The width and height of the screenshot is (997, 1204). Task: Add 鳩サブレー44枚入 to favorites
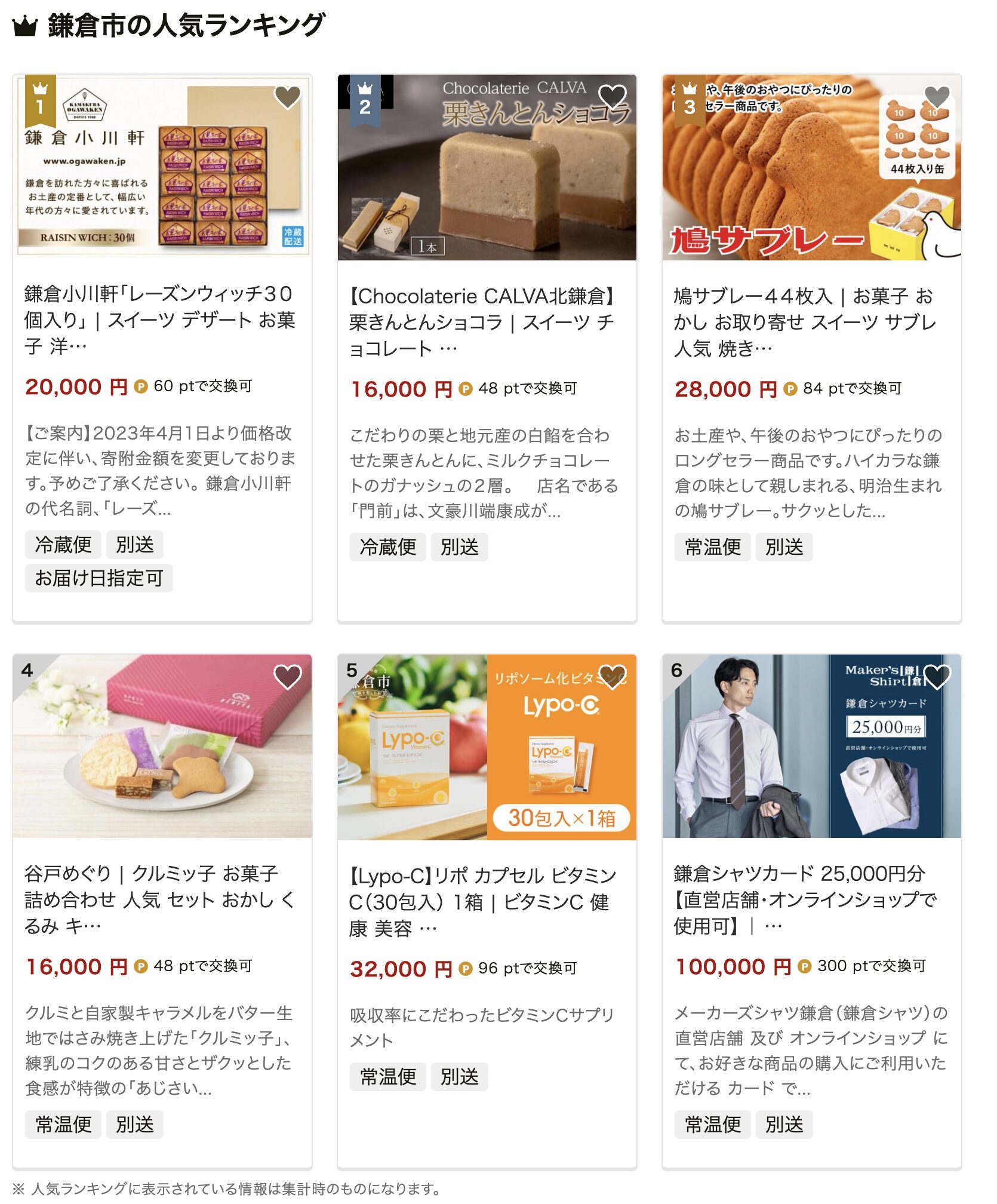(937, 97)
